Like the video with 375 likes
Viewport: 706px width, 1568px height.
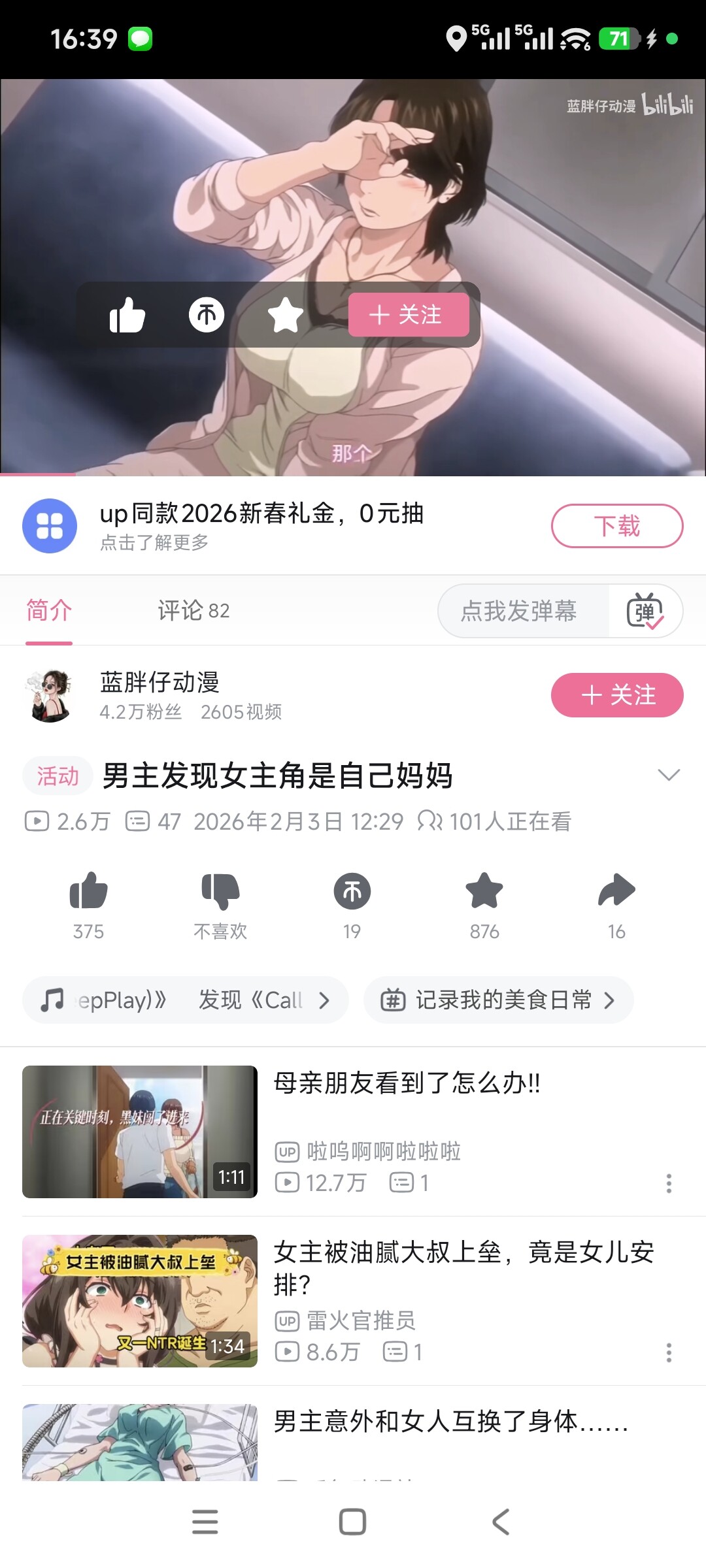(x=88, y=892)
